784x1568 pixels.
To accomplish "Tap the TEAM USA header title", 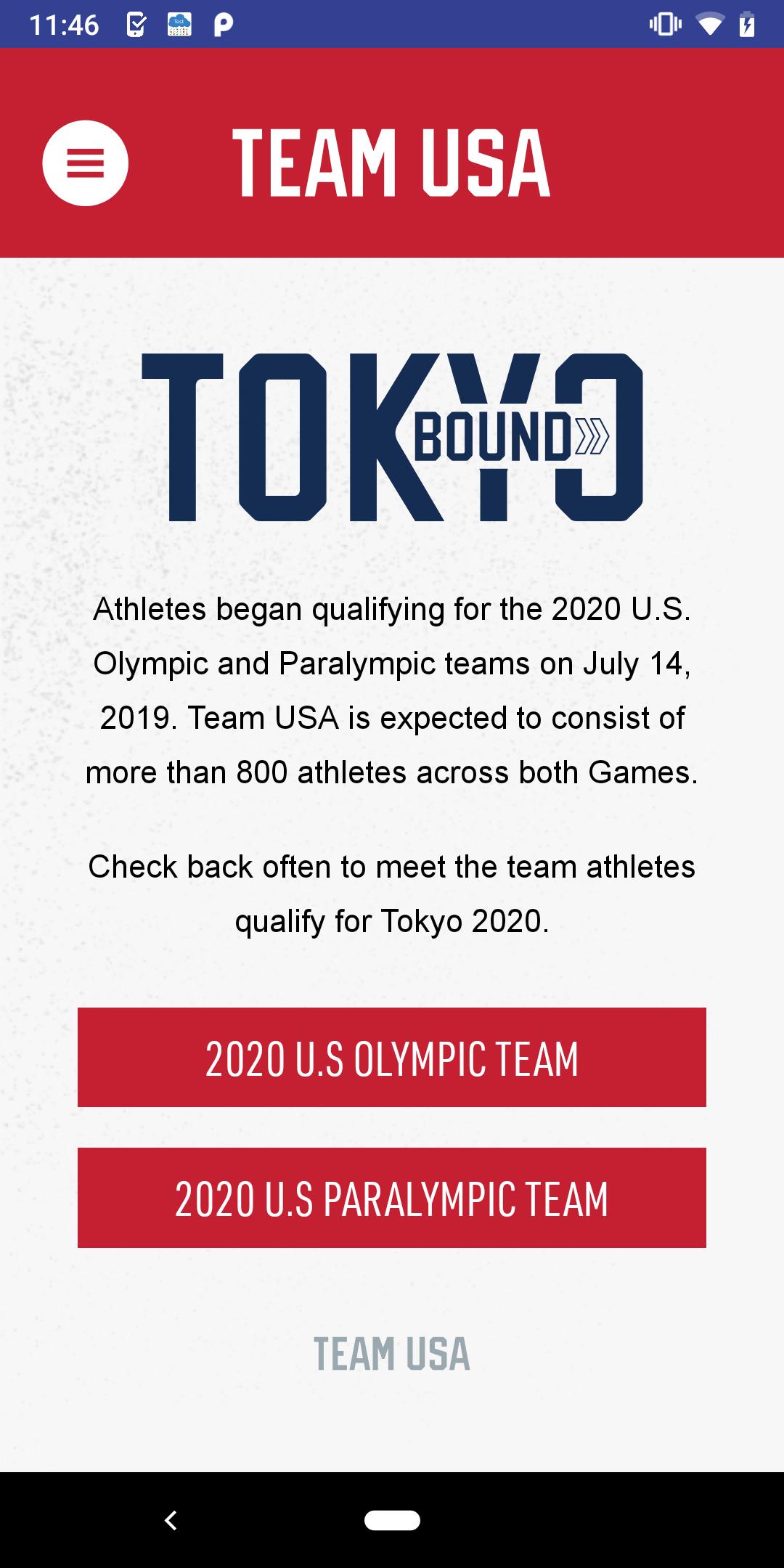I will (392, 161).
